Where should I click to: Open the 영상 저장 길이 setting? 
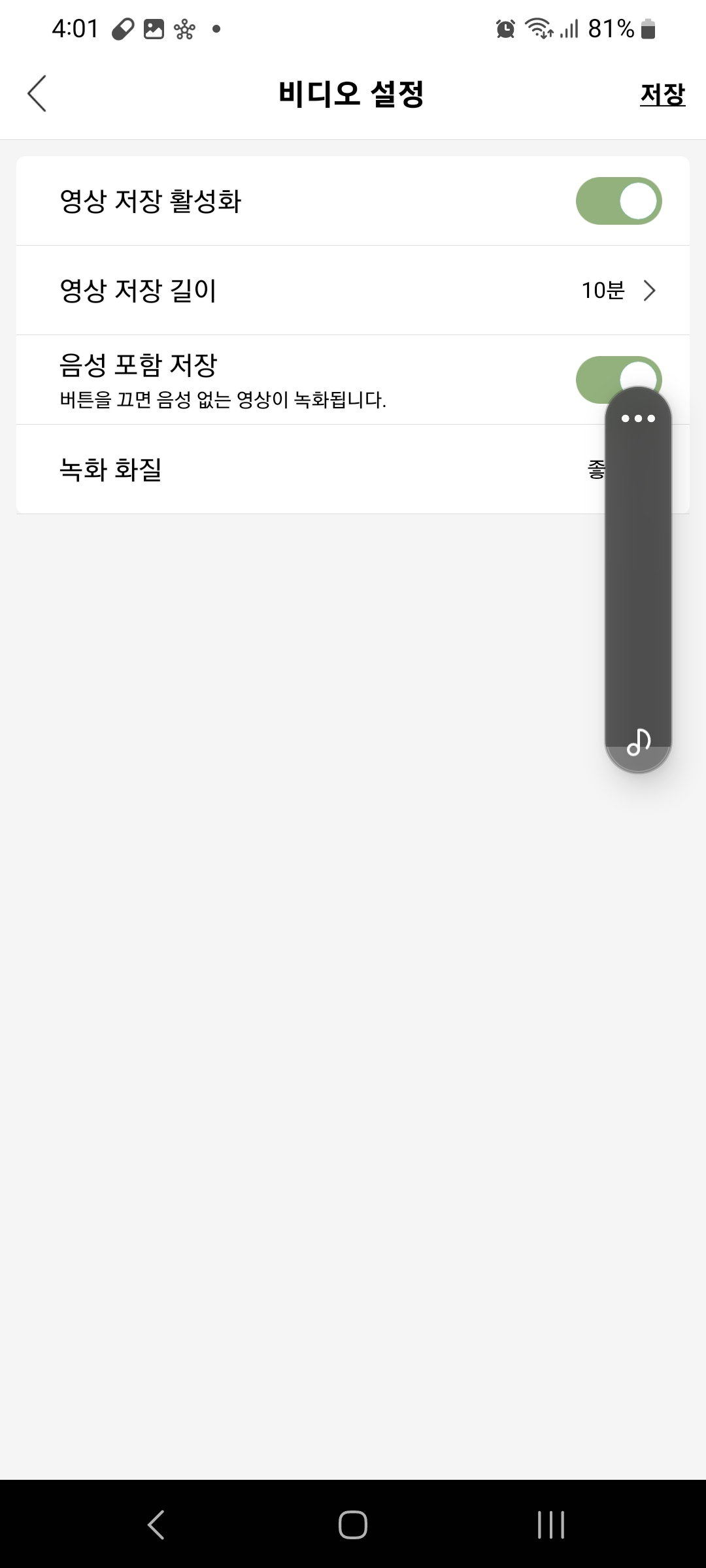(x=353, y=290)
